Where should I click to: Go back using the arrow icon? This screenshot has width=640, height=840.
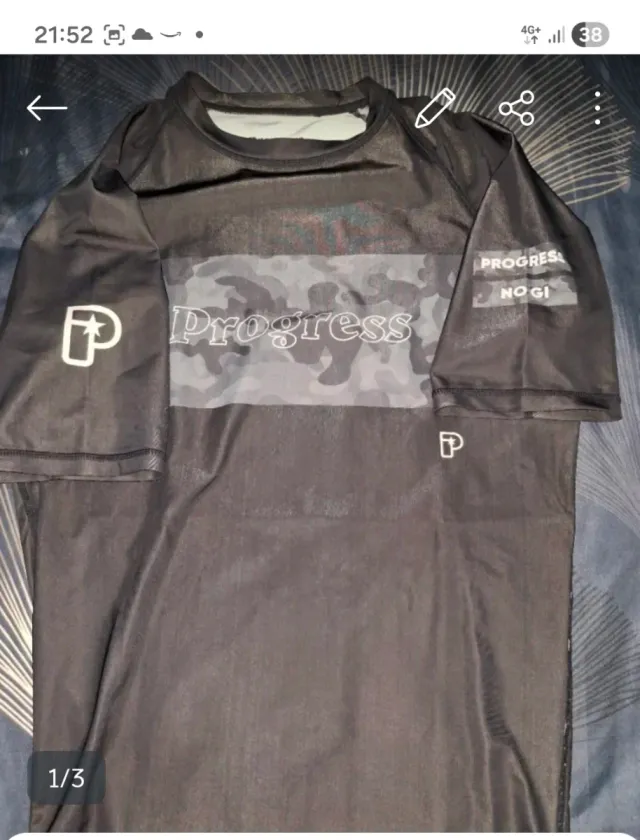47,108
